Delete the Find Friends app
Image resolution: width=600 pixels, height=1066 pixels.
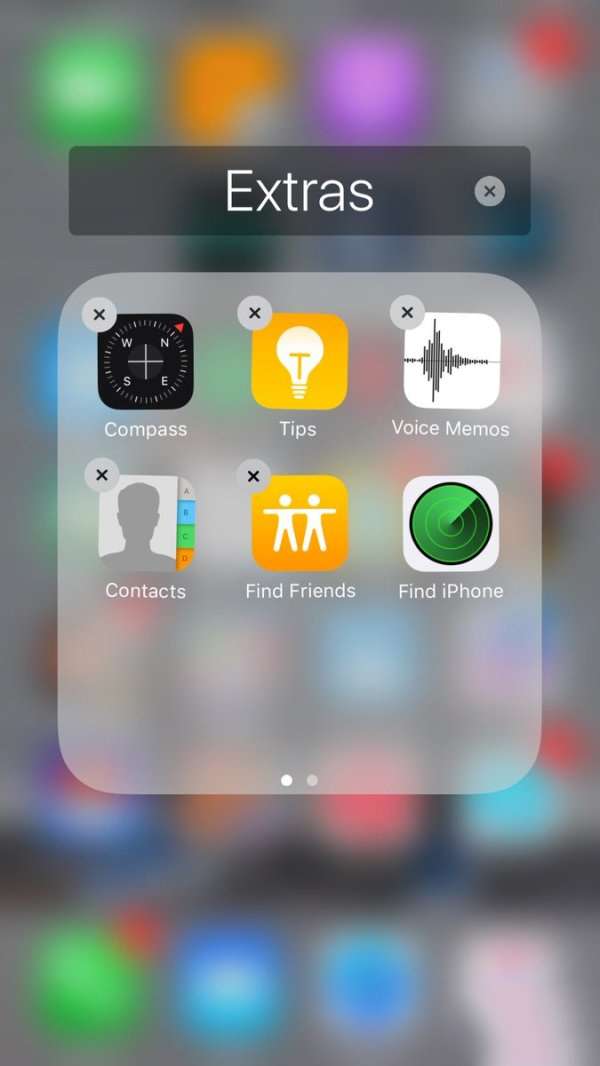coord(253,475)
